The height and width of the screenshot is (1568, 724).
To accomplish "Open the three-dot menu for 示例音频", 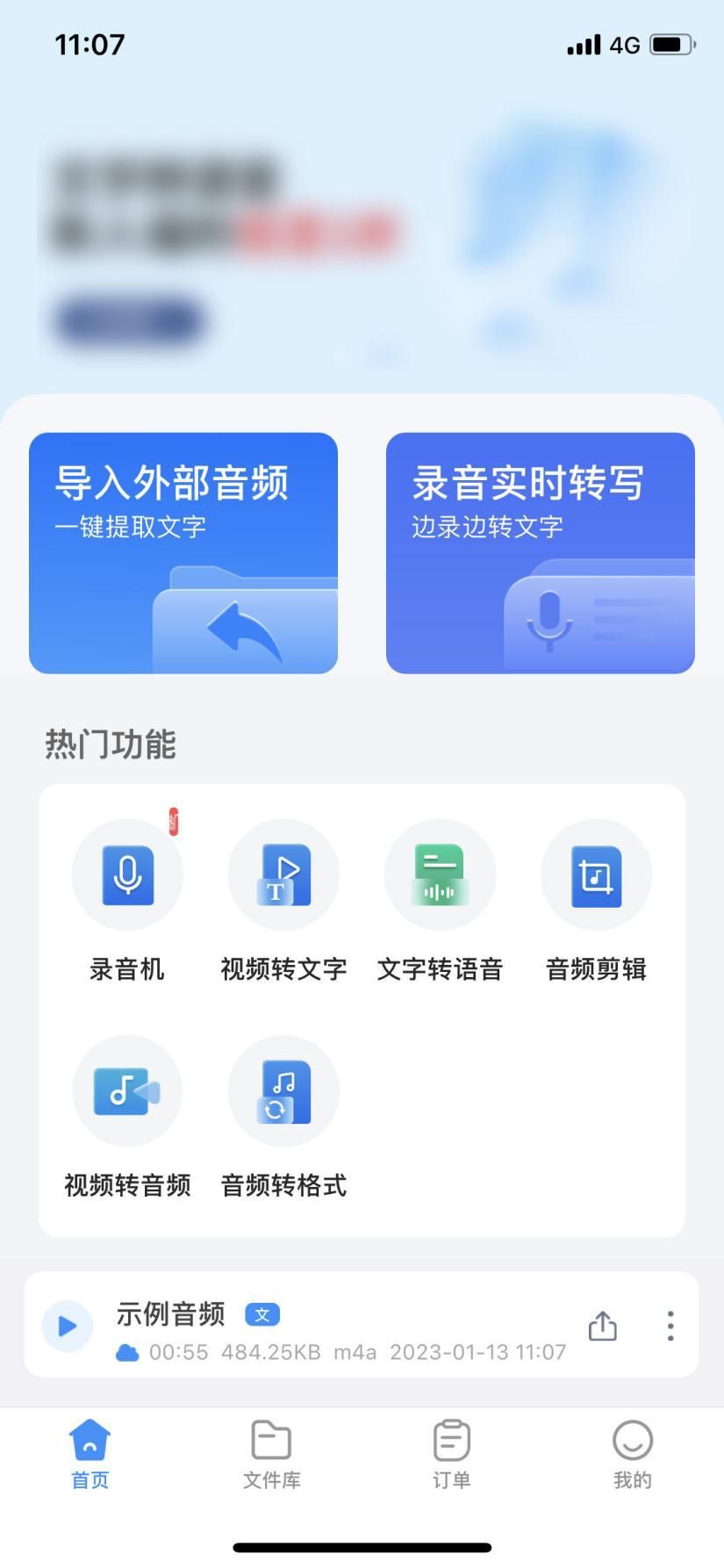I will click(x=670, y=1326).
